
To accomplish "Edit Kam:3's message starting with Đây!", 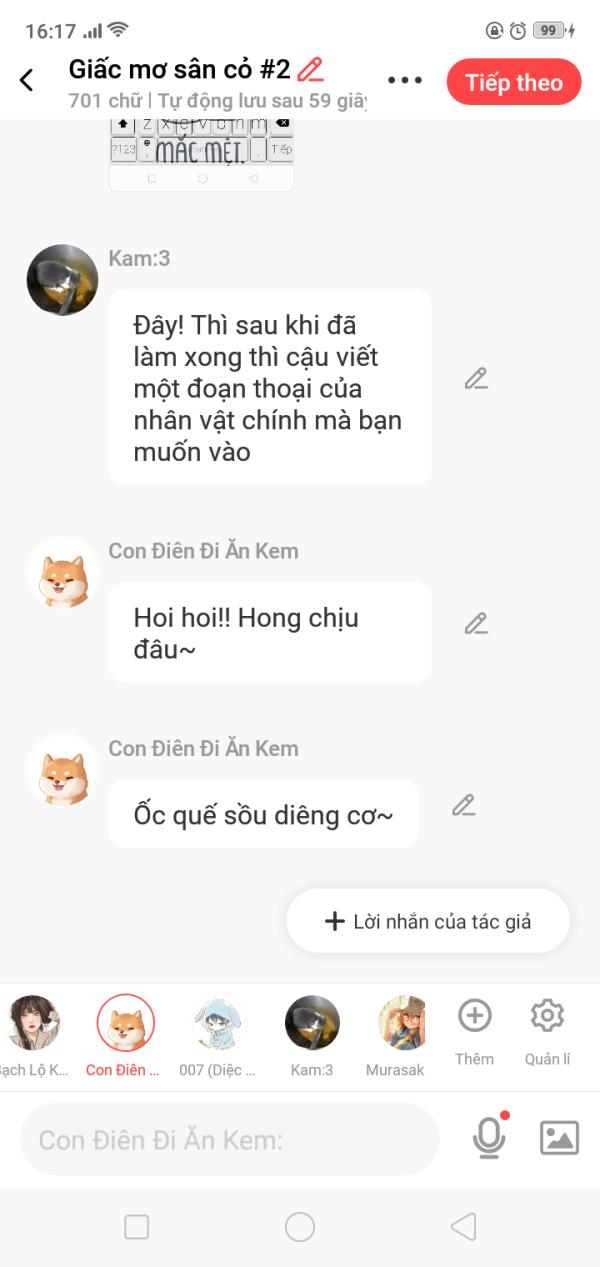I will click(475, 379).
